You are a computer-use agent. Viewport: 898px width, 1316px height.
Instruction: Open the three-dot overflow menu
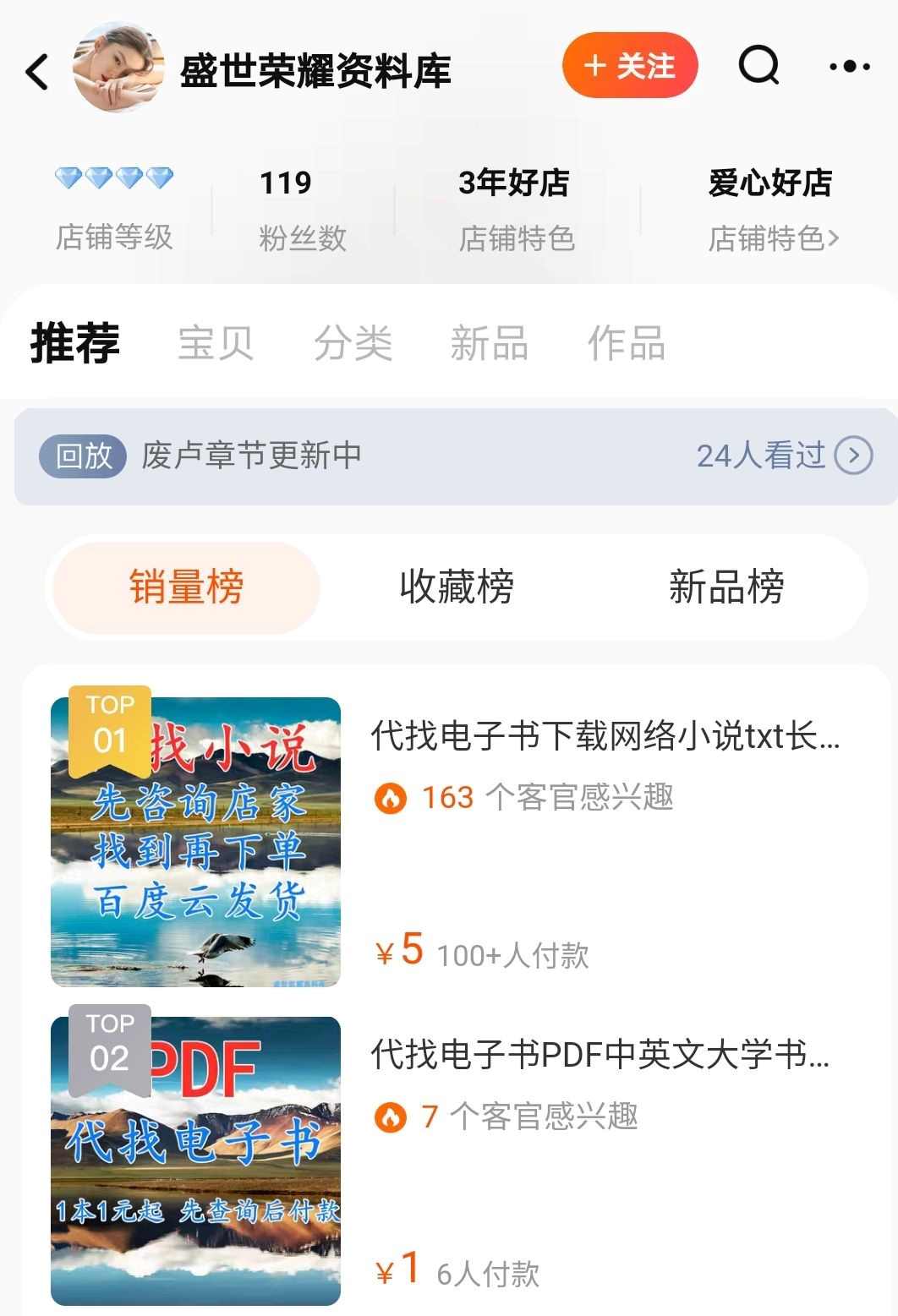tap(849, 67)
